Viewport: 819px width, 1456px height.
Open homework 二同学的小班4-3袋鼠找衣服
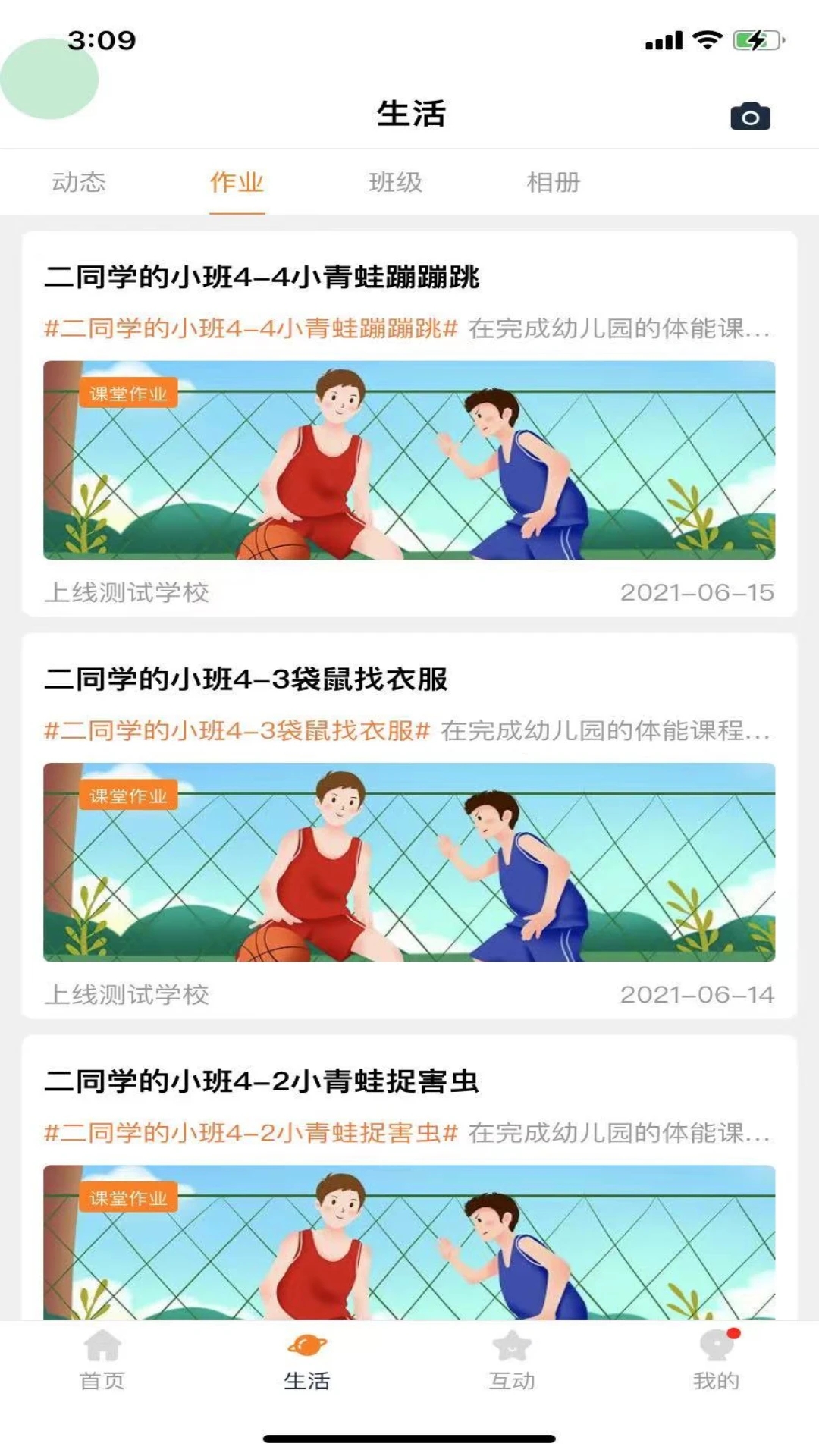pos(246,679)
